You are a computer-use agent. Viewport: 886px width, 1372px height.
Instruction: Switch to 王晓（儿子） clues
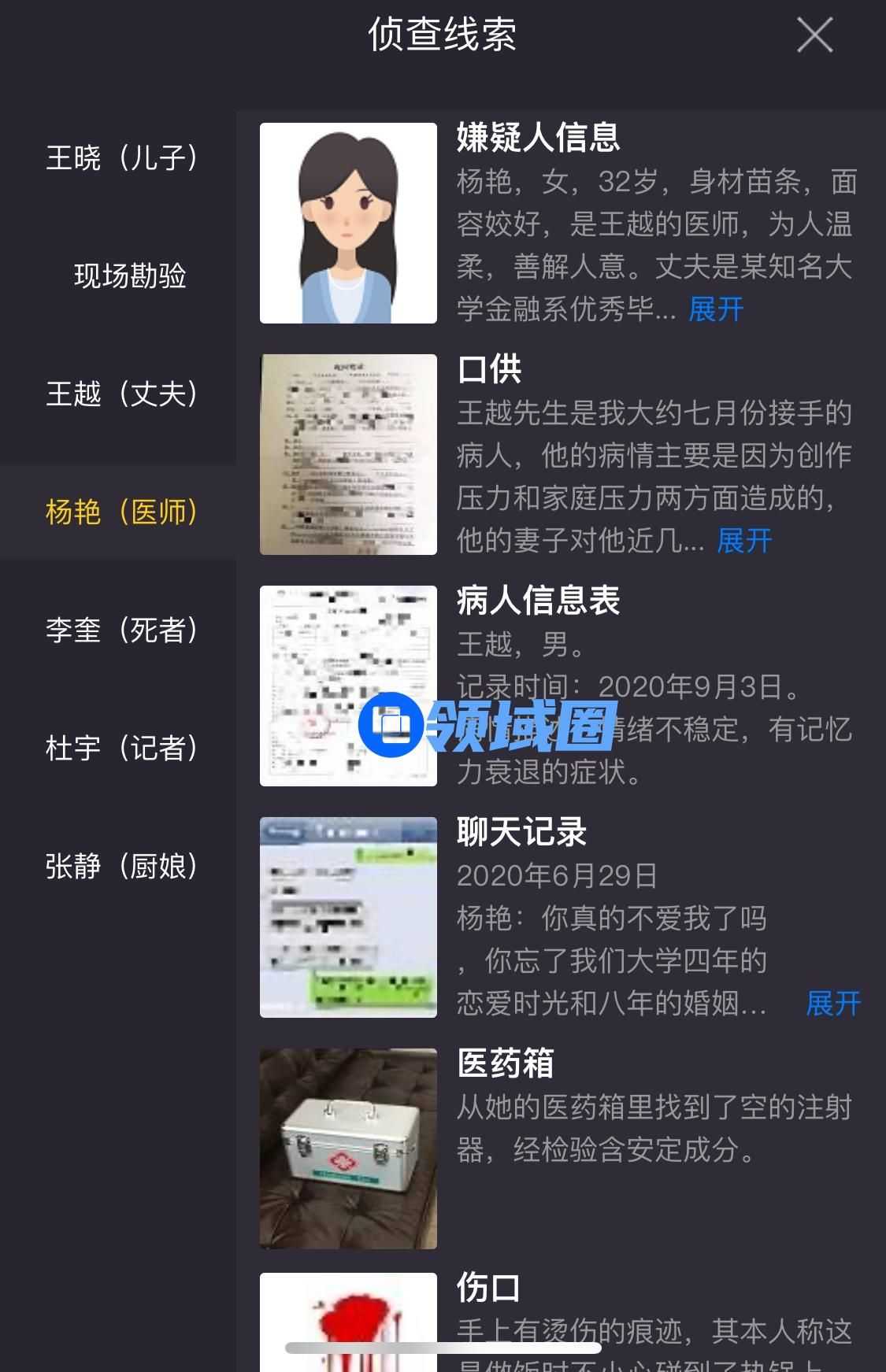pyautogui.click(x=121, y=157)
